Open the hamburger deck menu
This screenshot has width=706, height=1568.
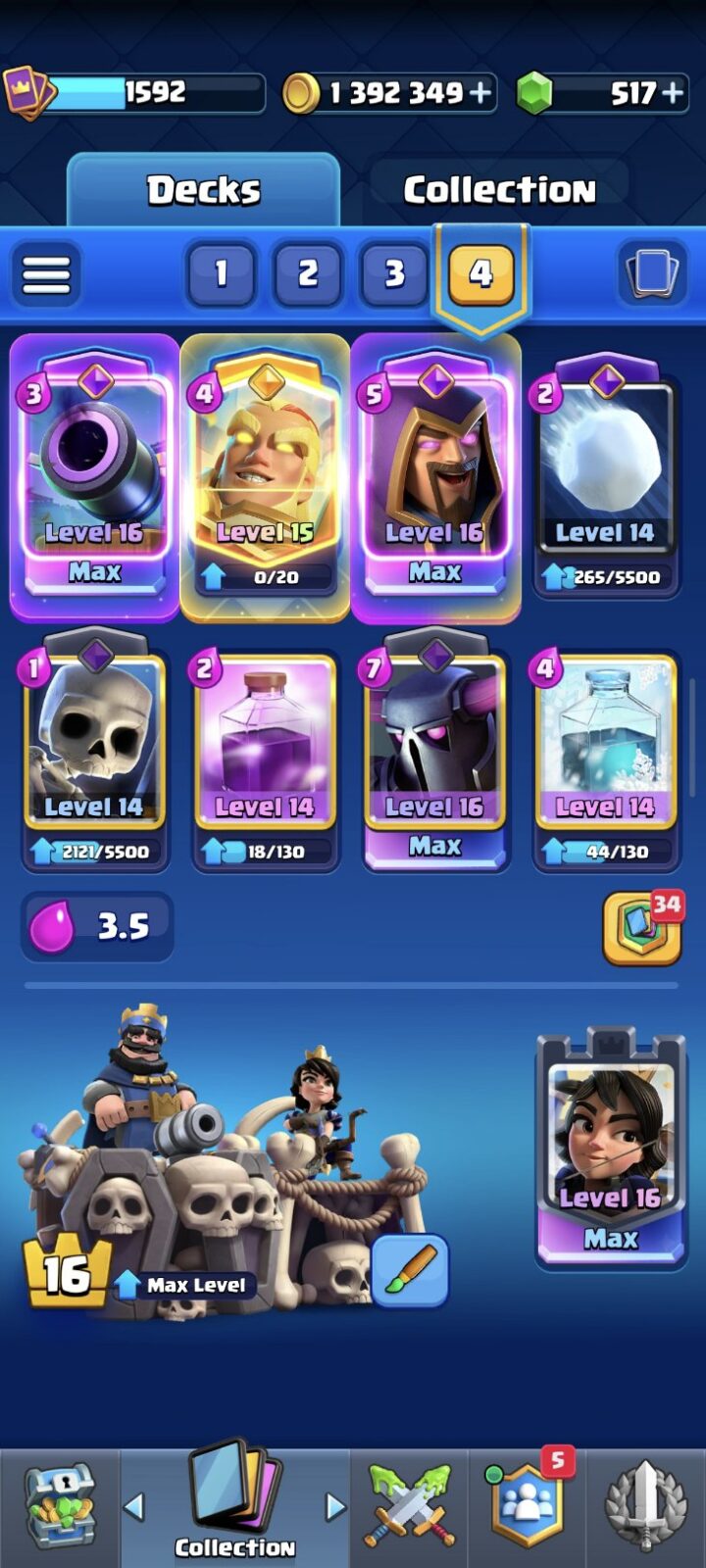point(46,274)
